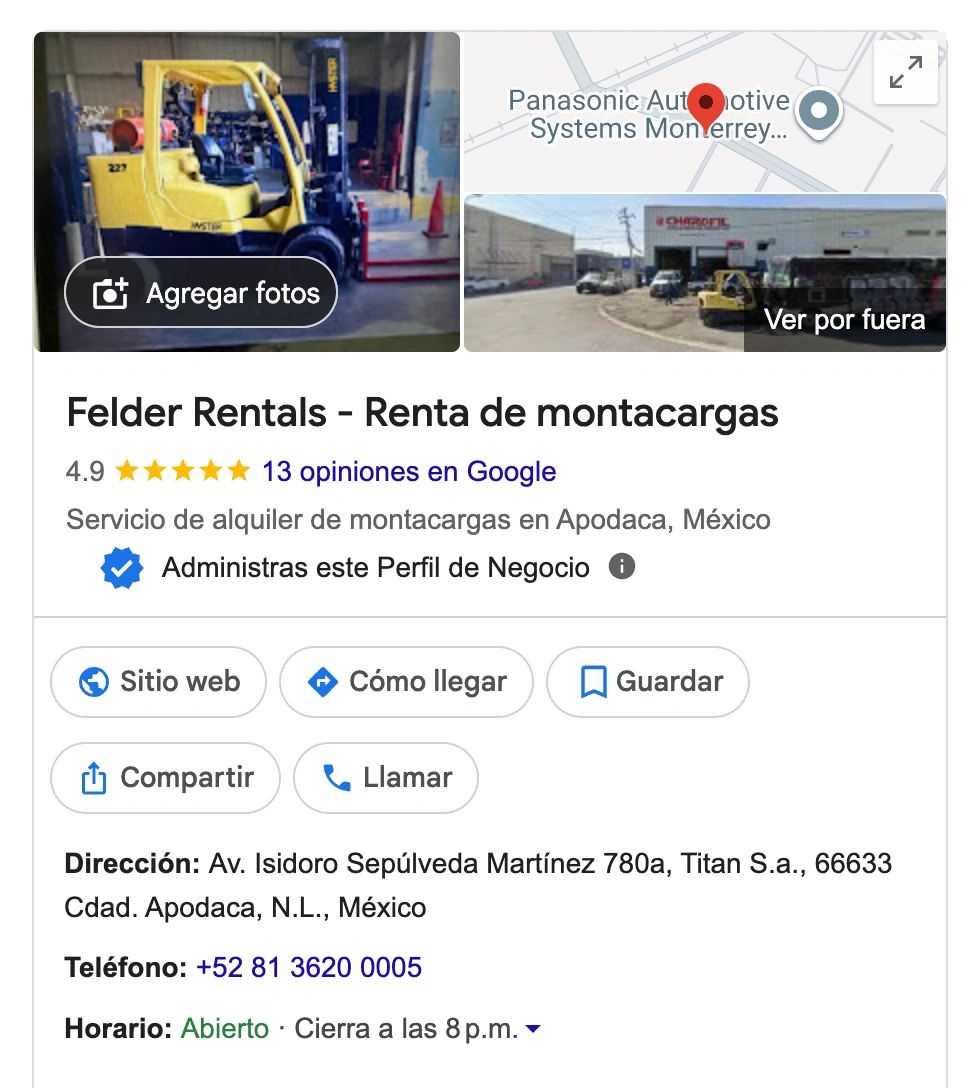Viewport: 980px width, 1088px height.
Task: Get directions with Cómo llegar
Action: pyautogui.click(x=407, y=682)
